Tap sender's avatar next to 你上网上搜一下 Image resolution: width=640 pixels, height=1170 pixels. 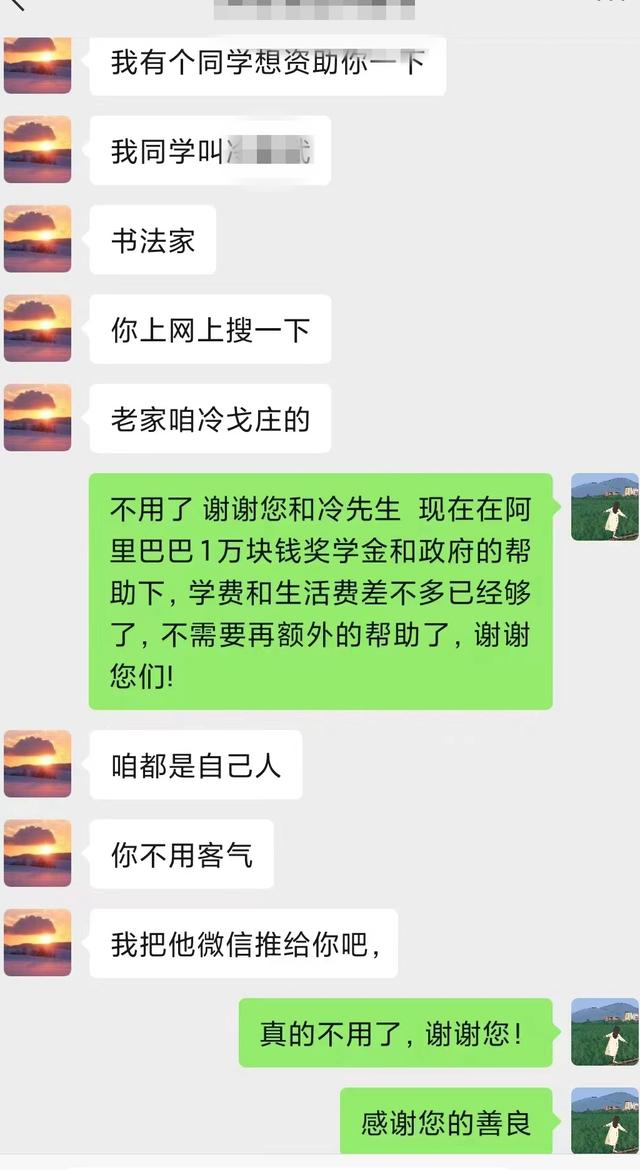click(x=37, y=328)
